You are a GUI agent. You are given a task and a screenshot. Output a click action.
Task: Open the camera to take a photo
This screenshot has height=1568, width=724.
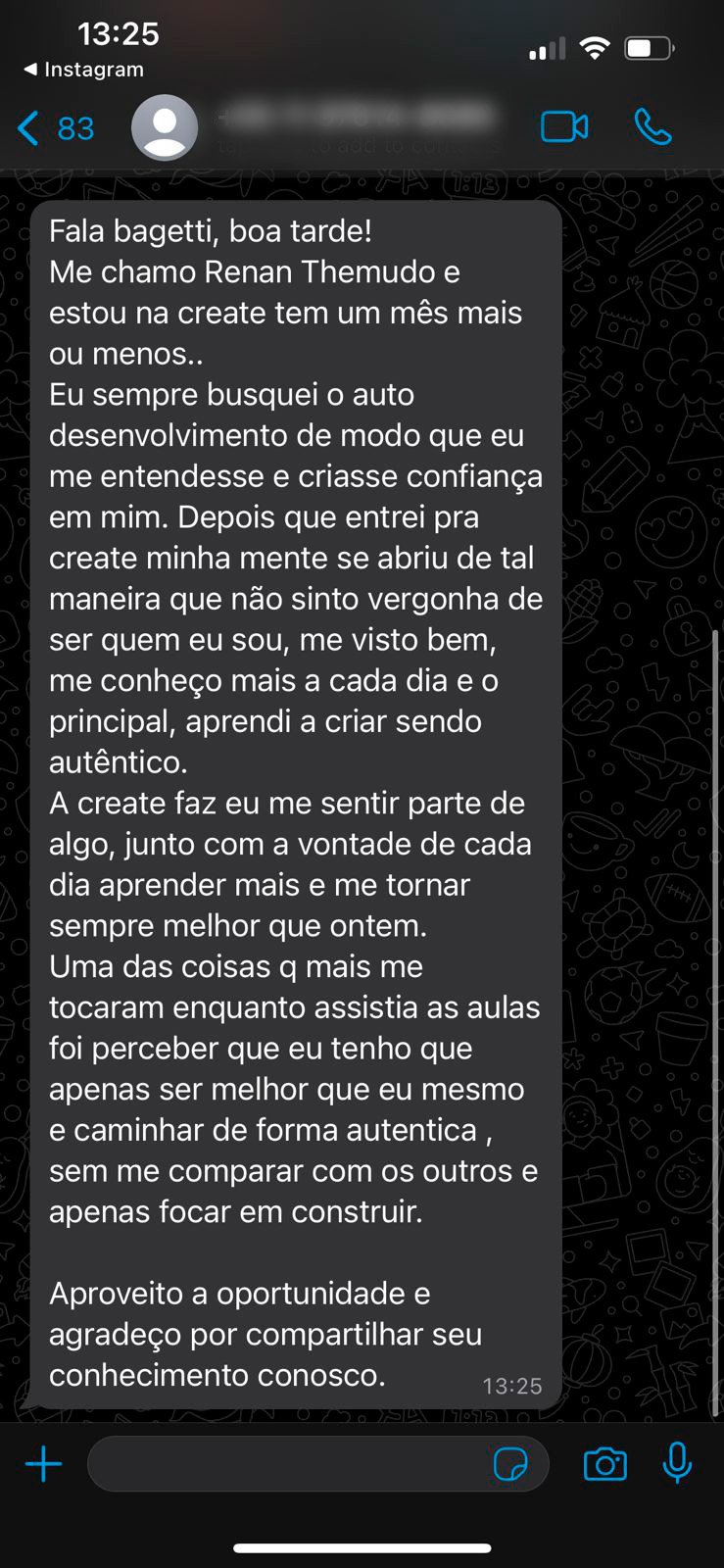point(604,1464)
